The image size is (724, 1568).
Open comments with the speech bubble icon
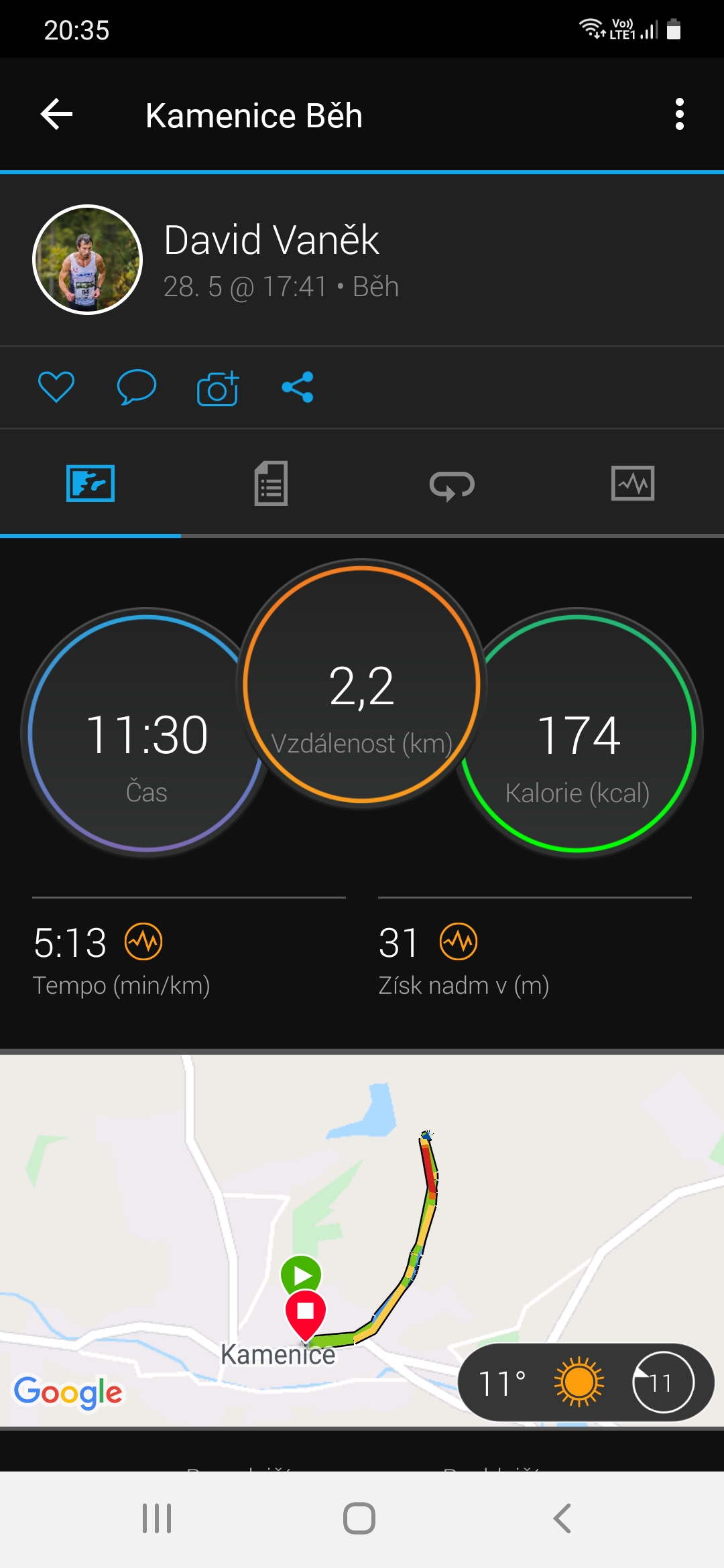coord(137,387)
